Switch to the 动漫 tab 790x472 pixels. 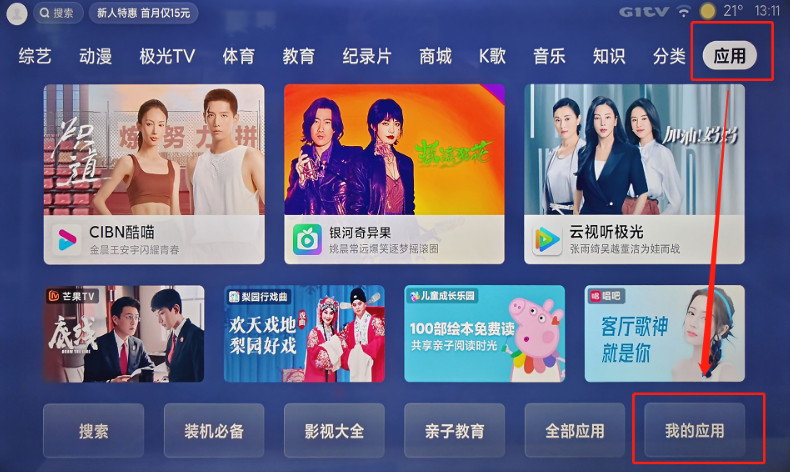(95, 56)
